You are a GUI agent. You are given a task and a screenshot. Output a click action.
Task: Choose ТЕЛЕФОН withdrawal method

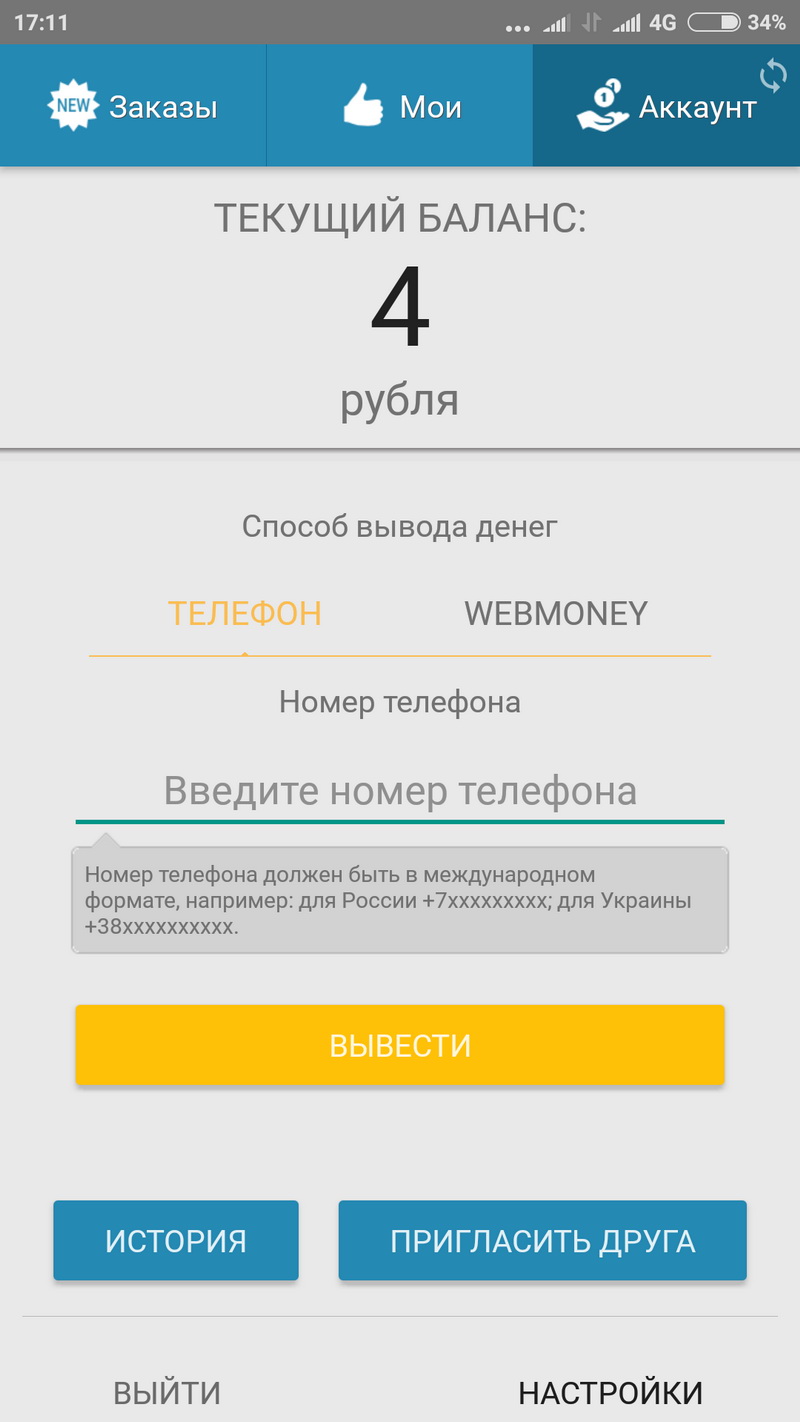pyautogui.click(x=245, y=613)
